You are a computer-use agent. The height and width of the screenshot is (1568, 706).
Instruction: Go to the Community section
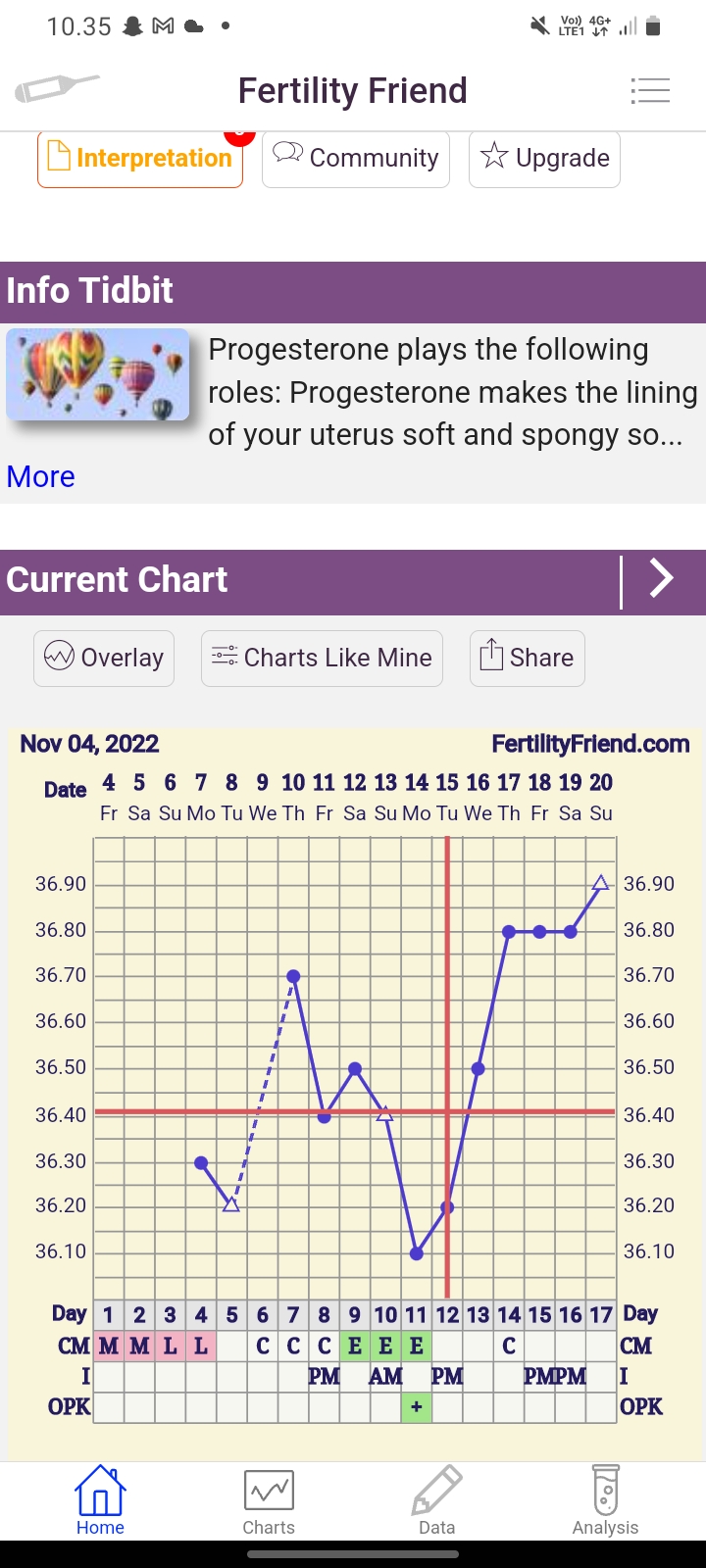(x=356, y=159)
